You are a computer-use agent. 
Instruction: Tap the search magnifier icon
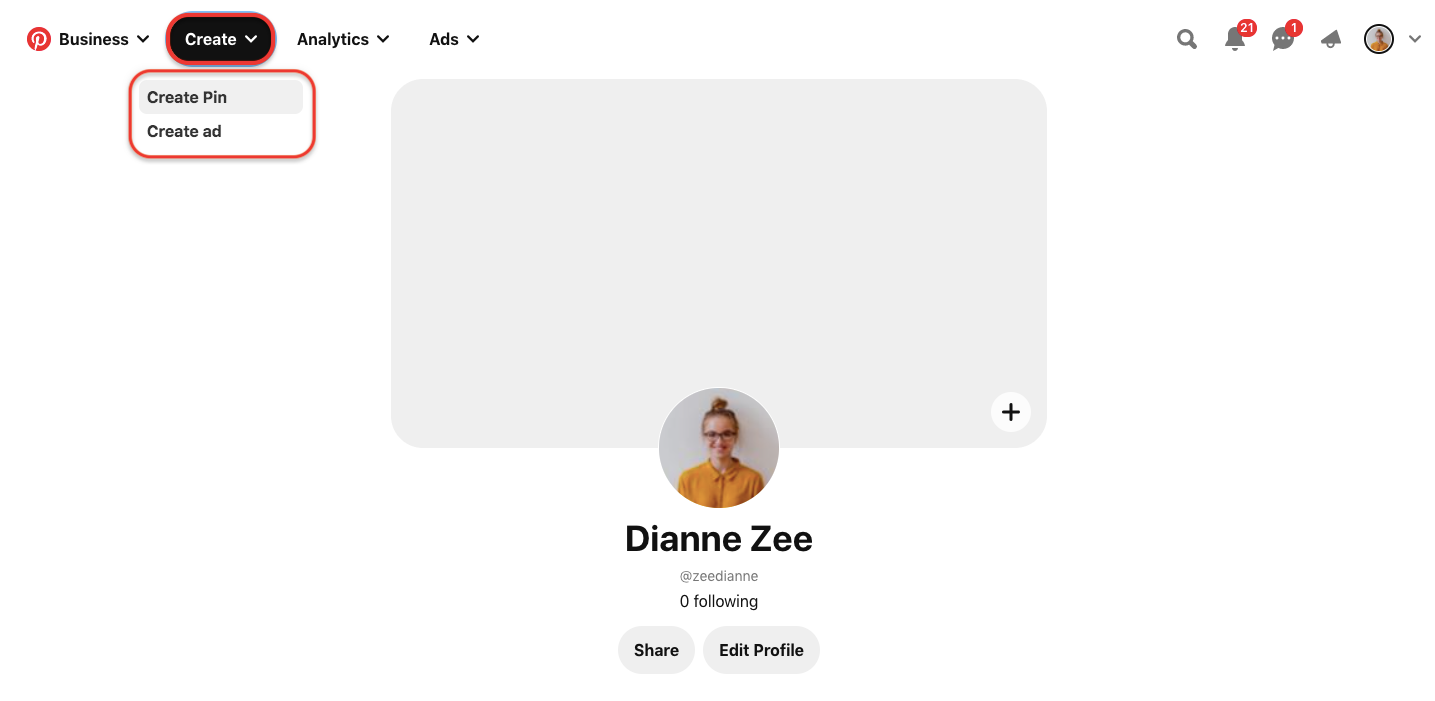pos(1186,39)
